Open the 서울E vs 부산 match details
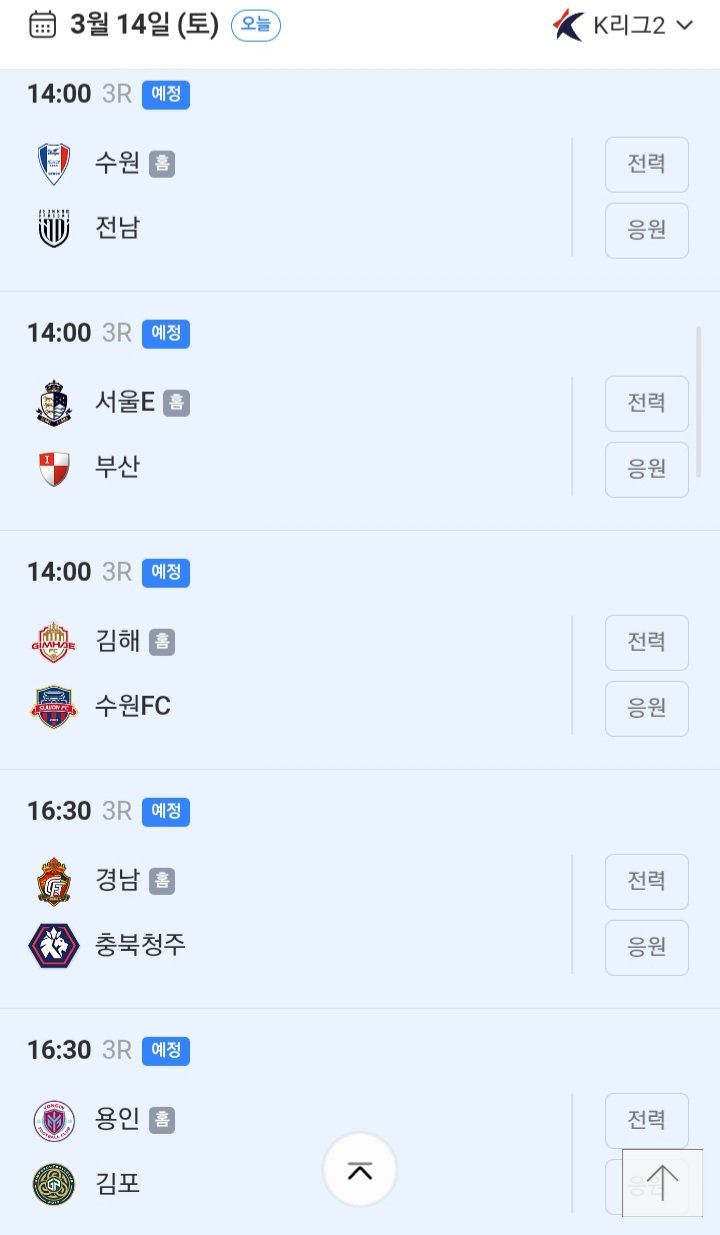Viewport: 720px width, 1235px height. click(x=300, y=435)
